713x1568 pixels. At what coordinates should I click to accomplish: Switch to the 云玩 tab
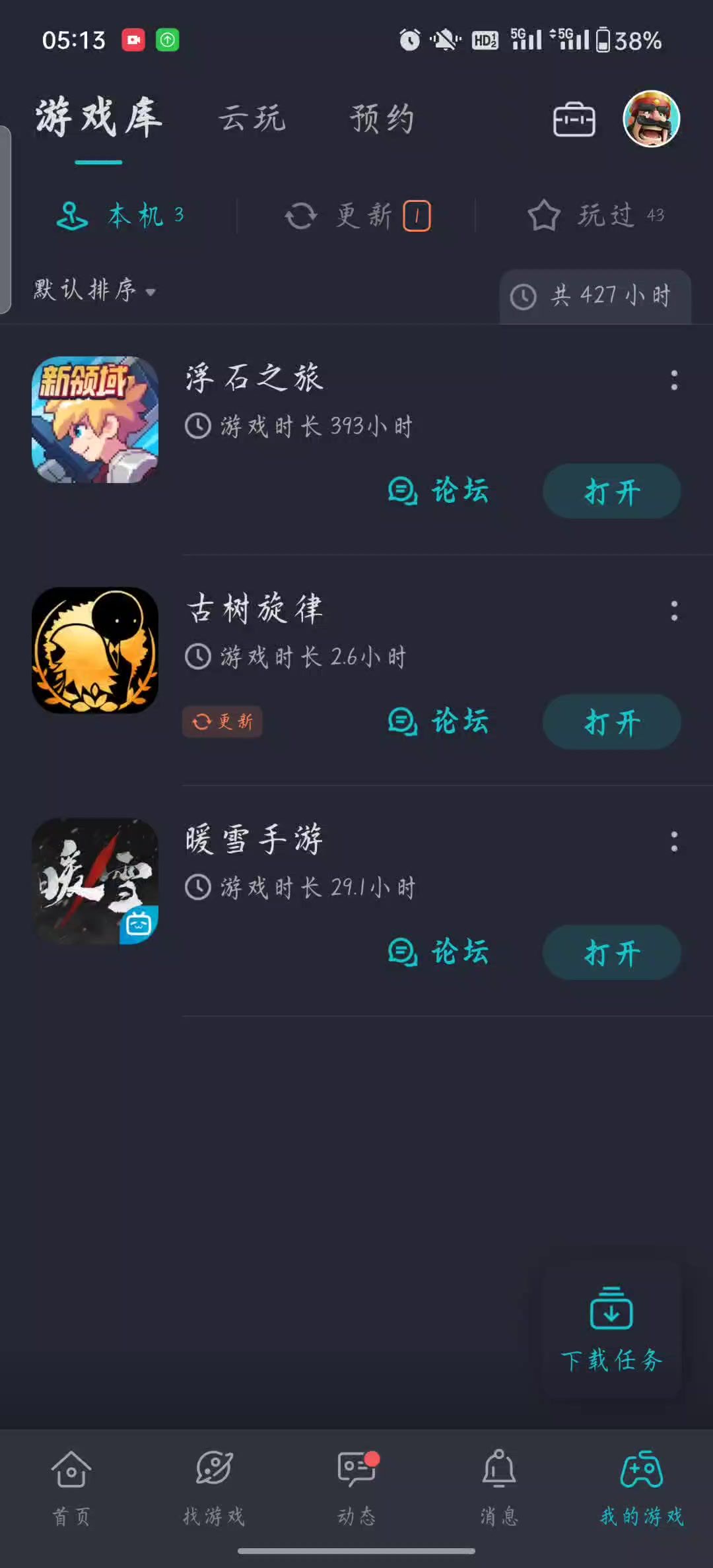252,119
